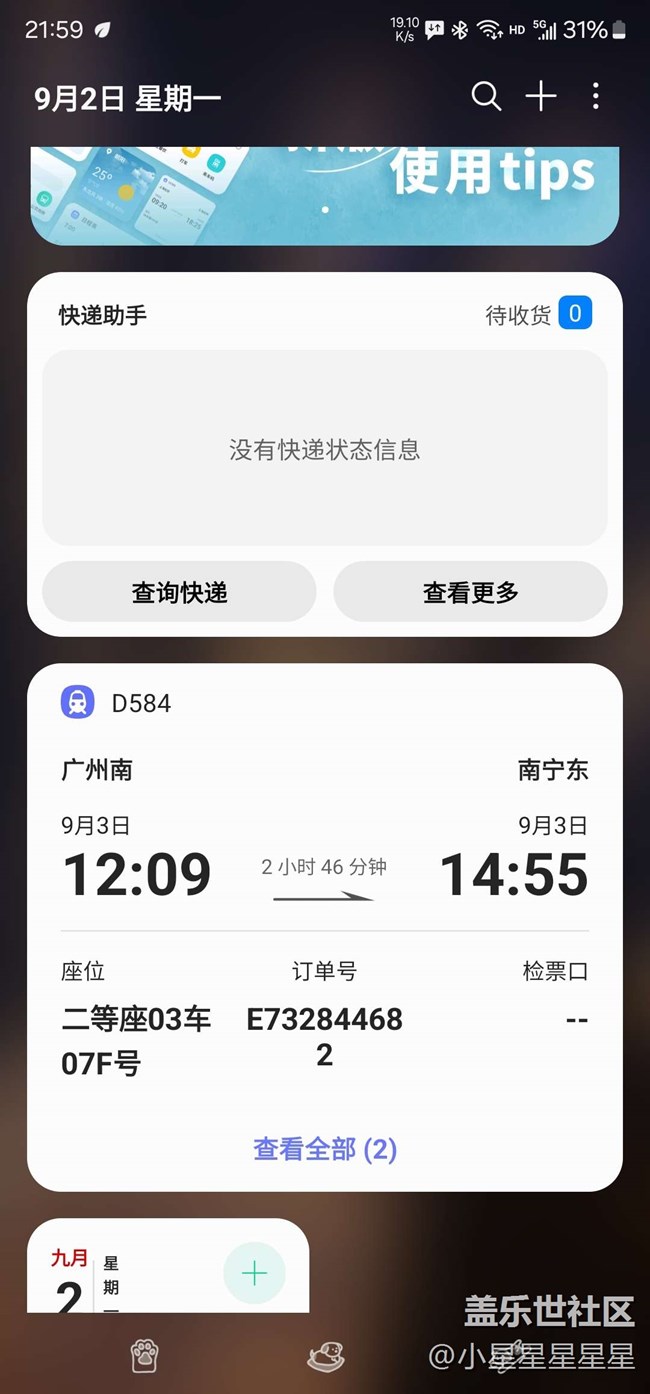Open the three-dot overflow menu

tap(596, 97)
